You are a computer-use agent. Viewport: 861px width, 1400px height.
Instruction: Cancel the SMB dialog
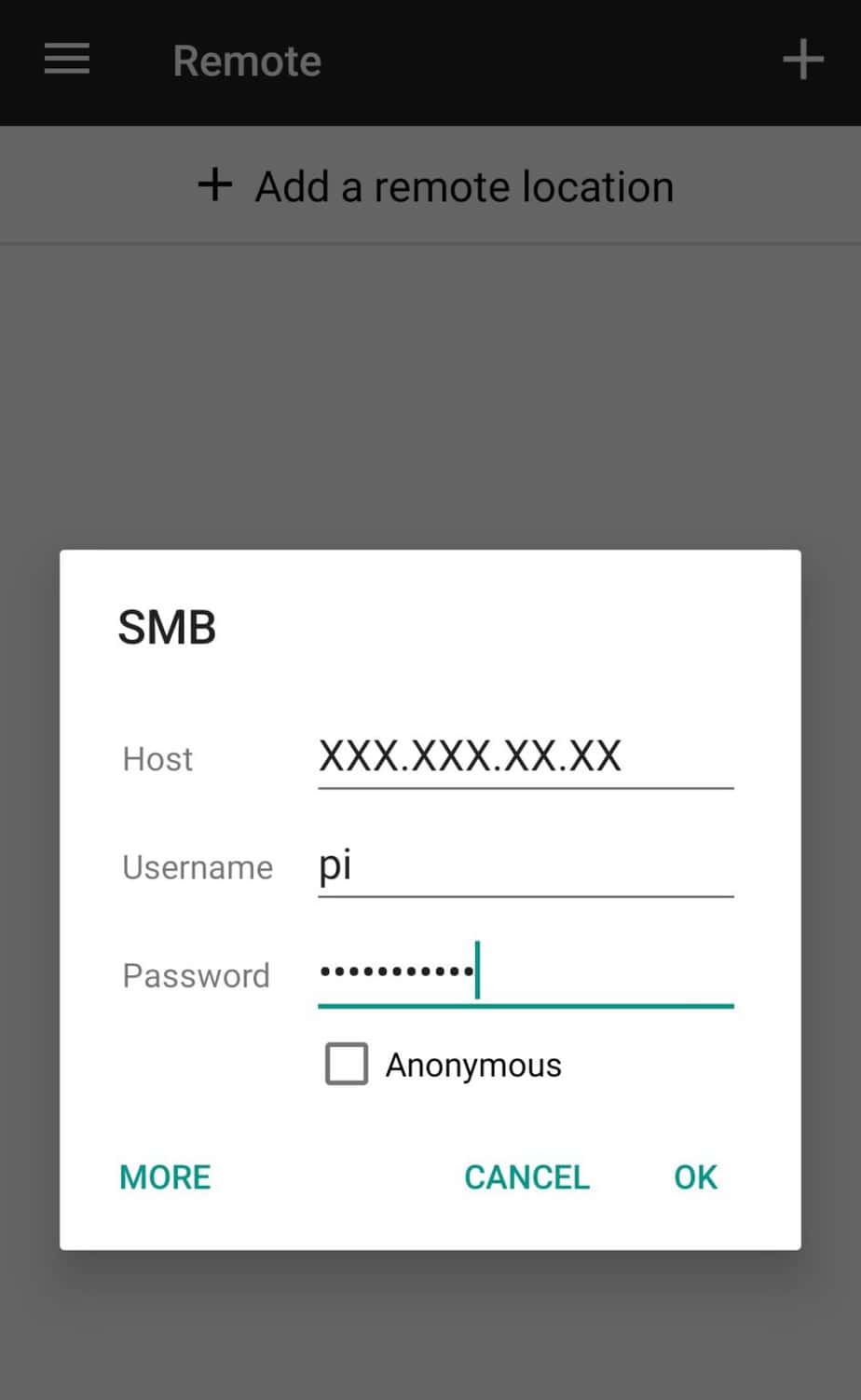pyautogui.click(x=526, y=1177)
